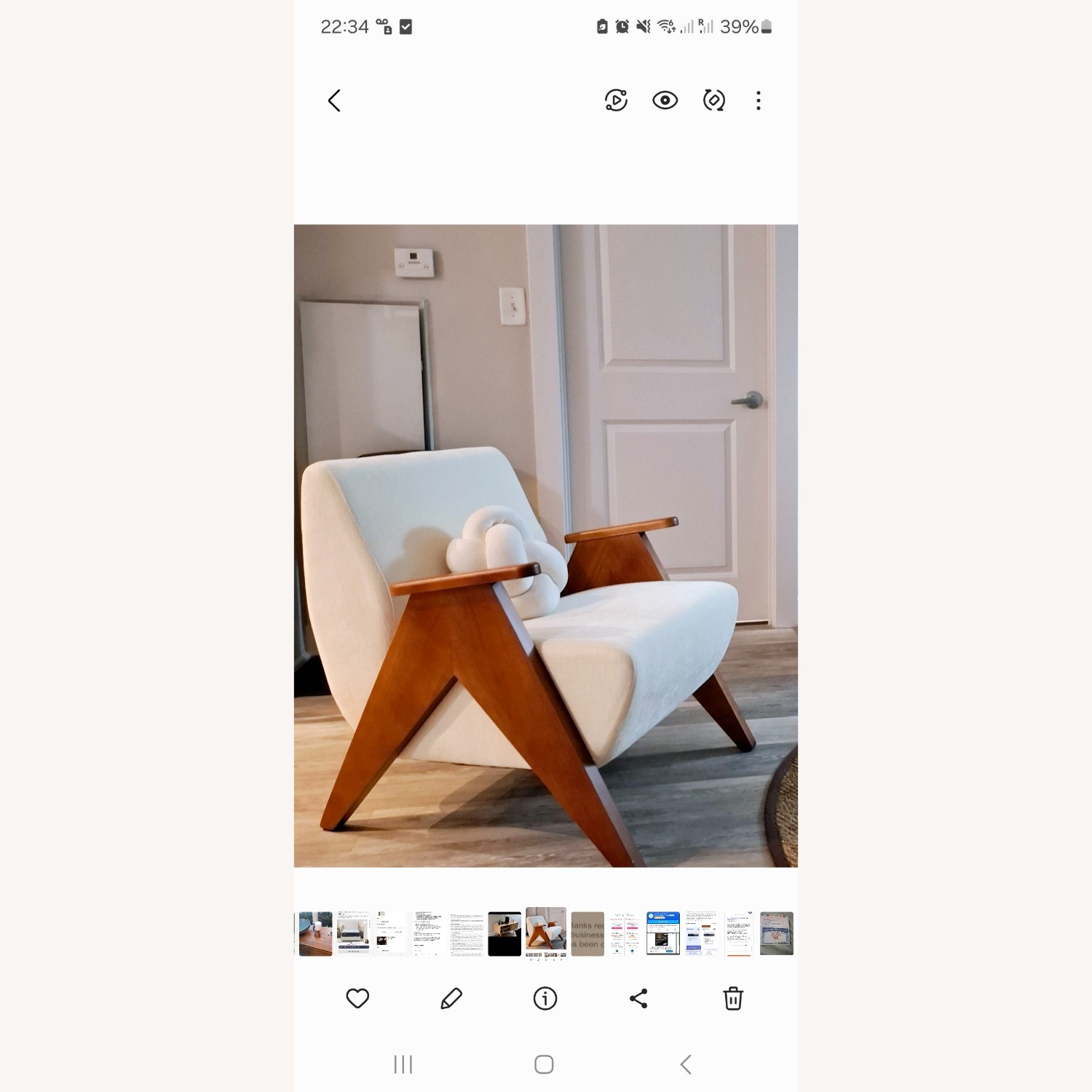
Task: Go back from the photo viewer
Action: pos(334,100)
